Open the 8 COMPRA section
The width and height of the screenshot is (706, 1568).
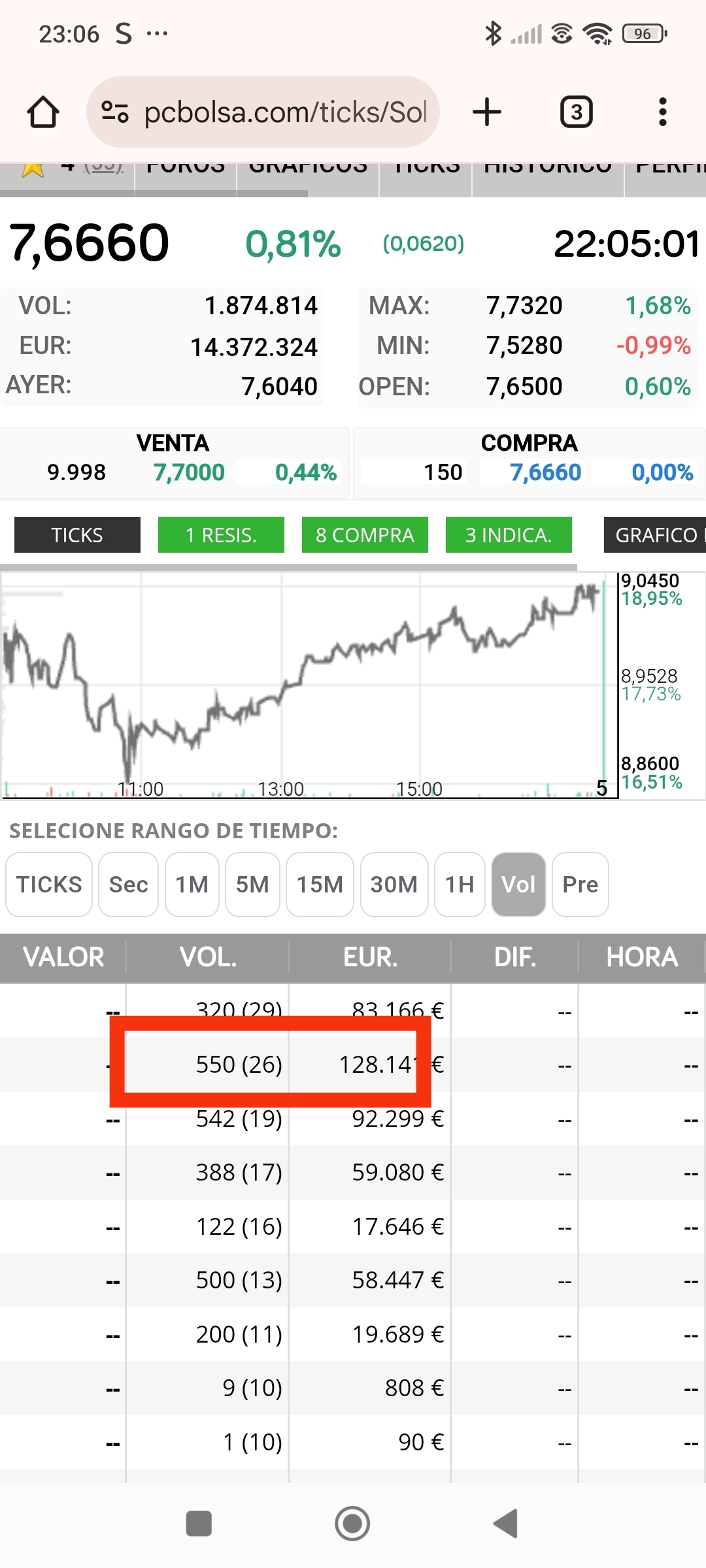[365, 535]
